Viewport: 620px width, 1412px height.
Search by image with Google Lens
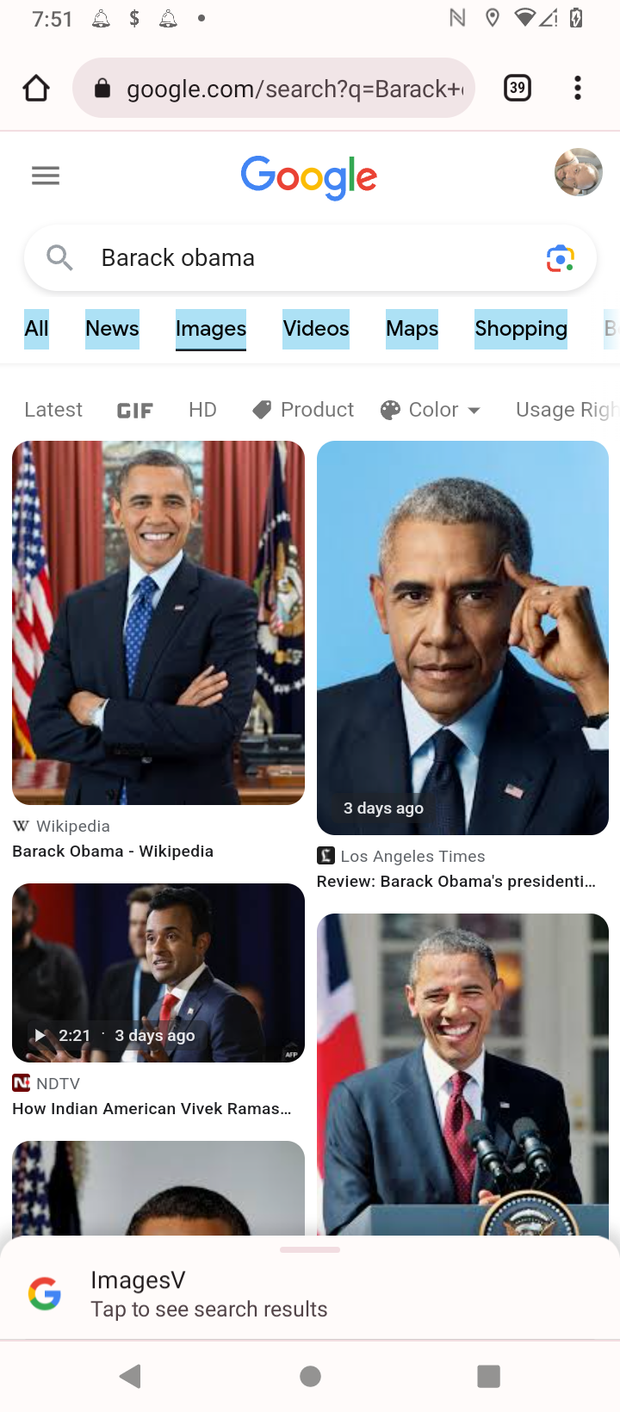(560, 258)
